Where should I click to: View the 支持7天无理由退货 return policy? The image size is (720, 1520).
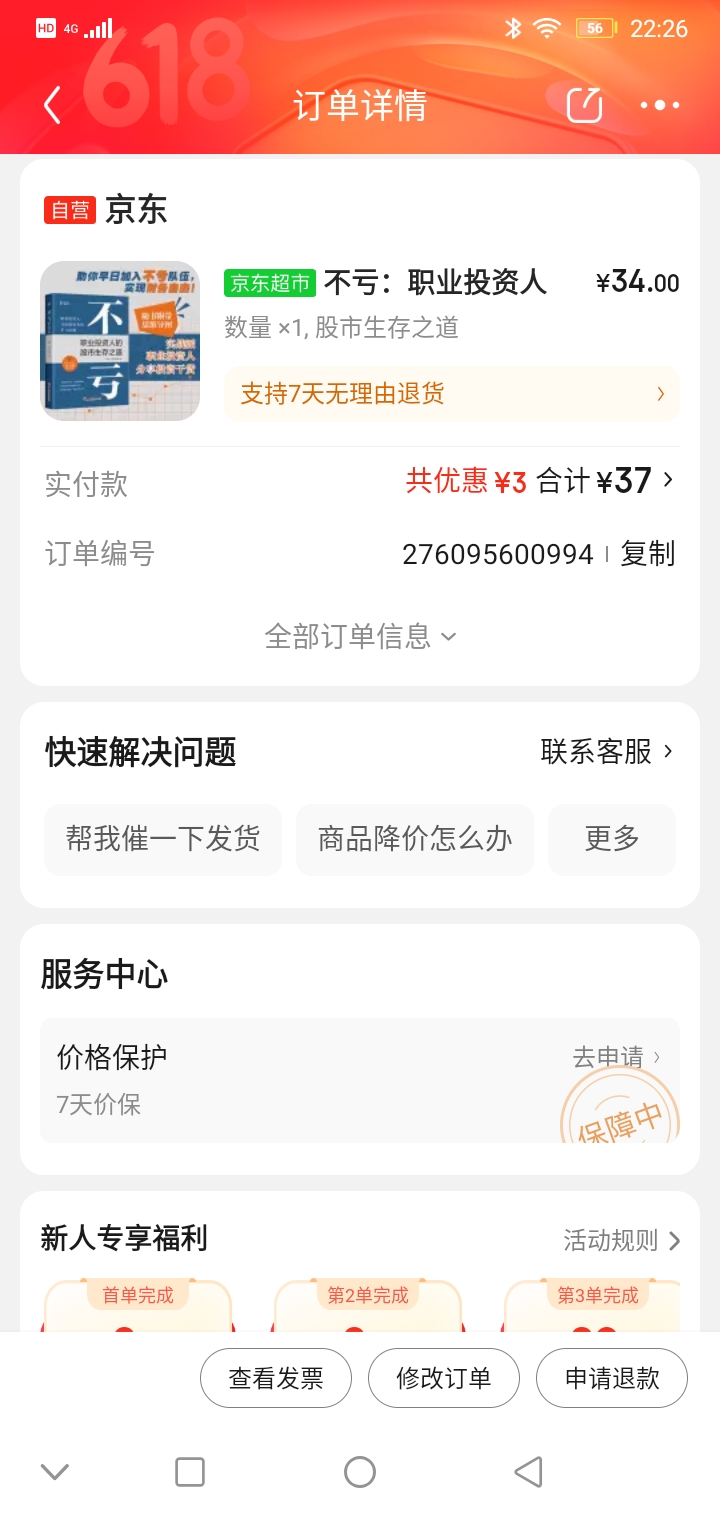452,394
